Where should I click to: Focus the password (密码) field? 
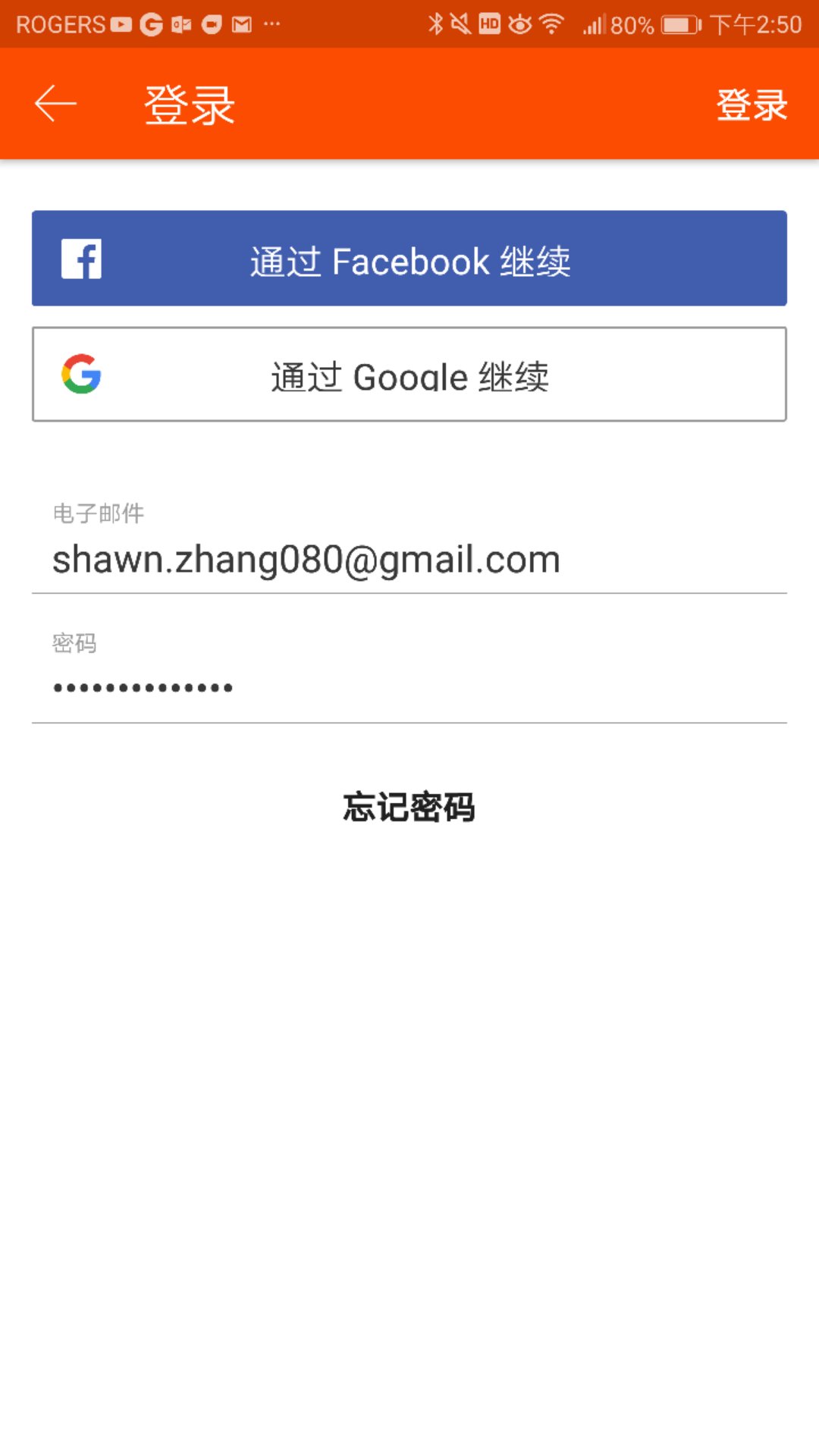(x=409, y=688)
